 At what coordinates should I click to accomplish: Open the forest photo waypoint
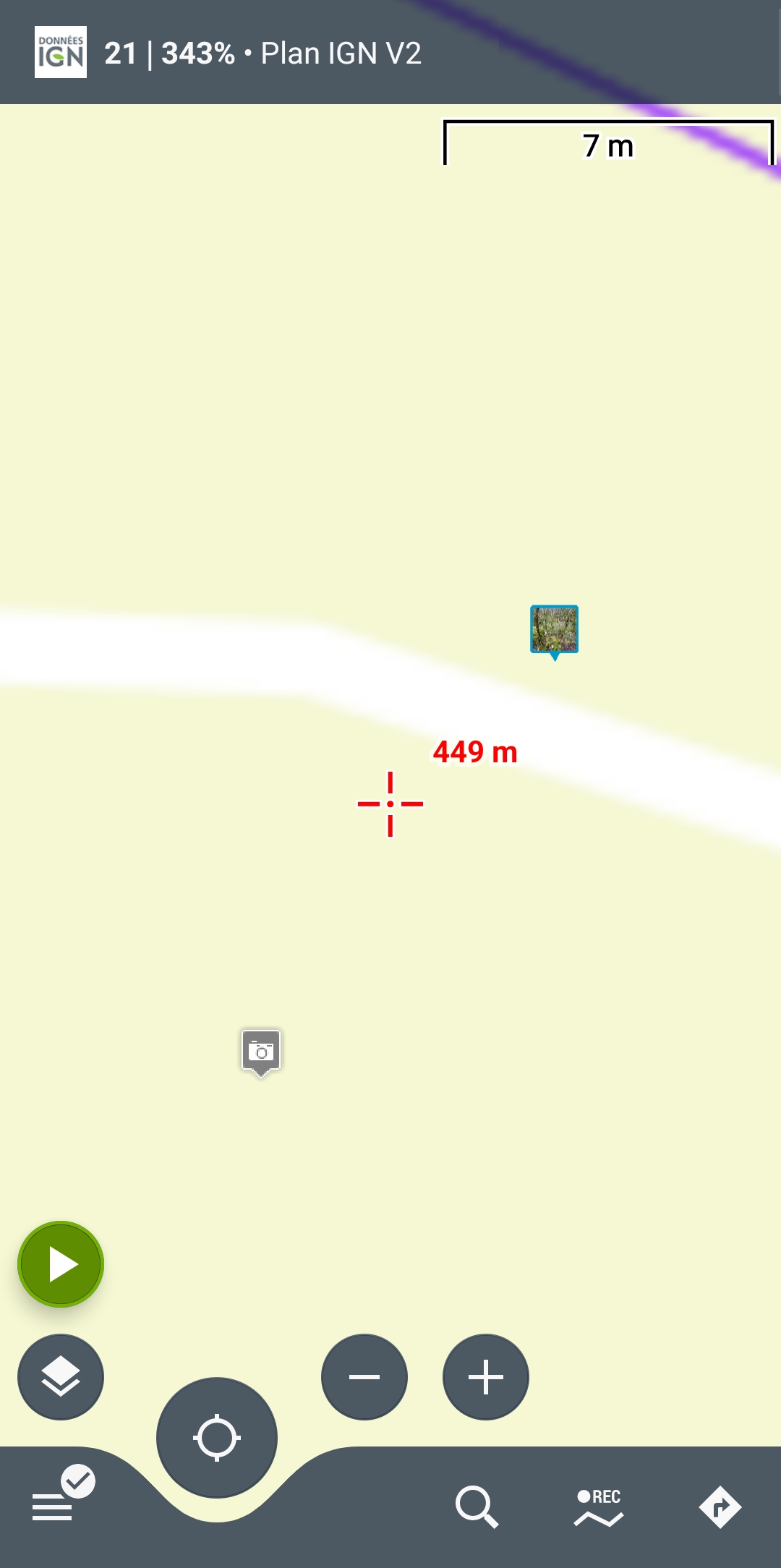point(554,629)
